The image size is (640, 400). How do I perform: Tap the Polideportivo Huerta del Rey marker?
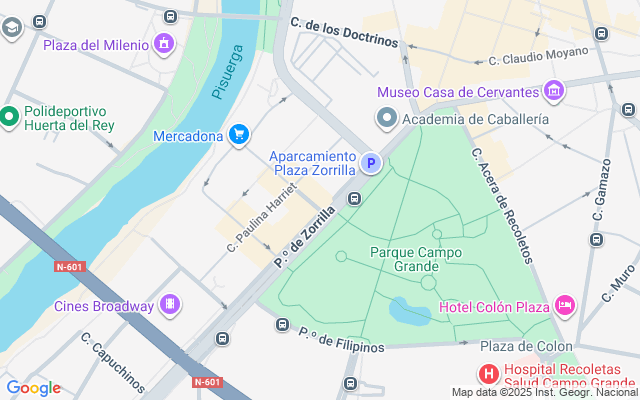pos(10,117)
